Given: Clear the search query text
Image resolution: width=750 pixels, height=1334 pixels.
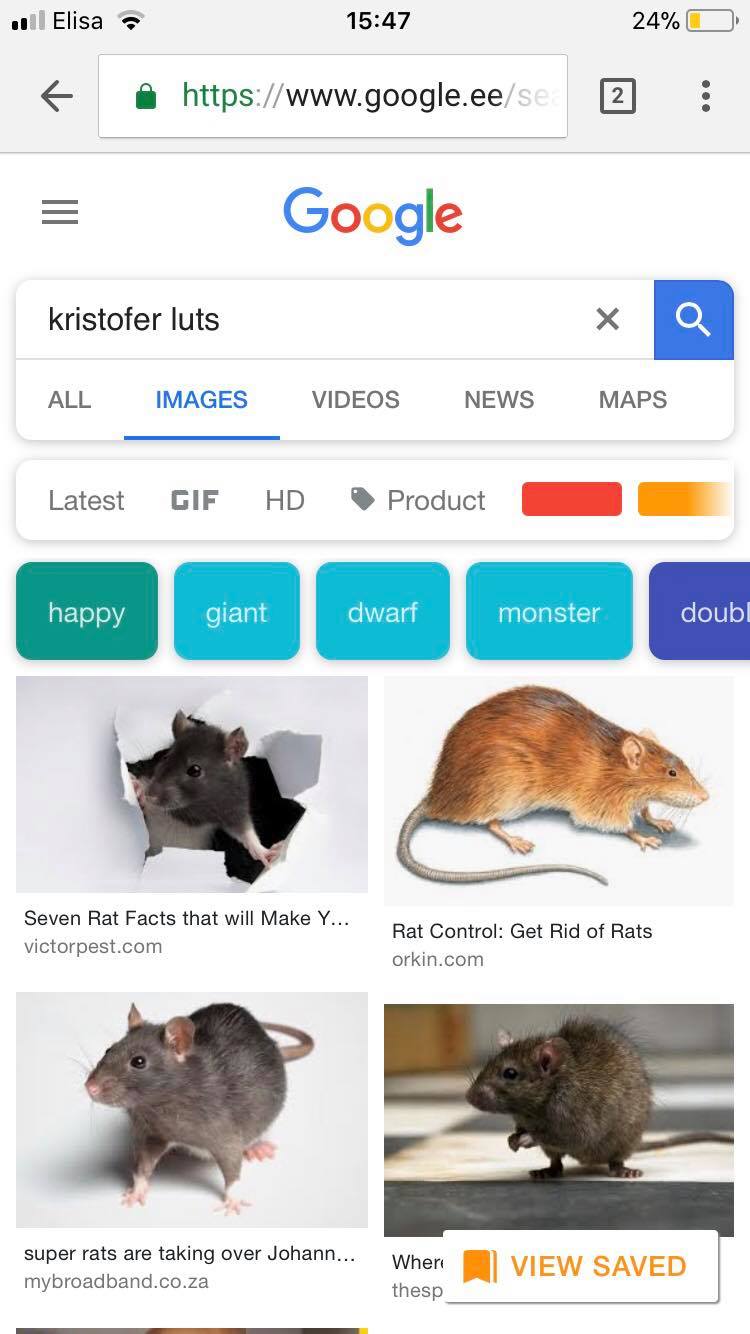Looking at the screenshot, I should (x=607, y=319).
